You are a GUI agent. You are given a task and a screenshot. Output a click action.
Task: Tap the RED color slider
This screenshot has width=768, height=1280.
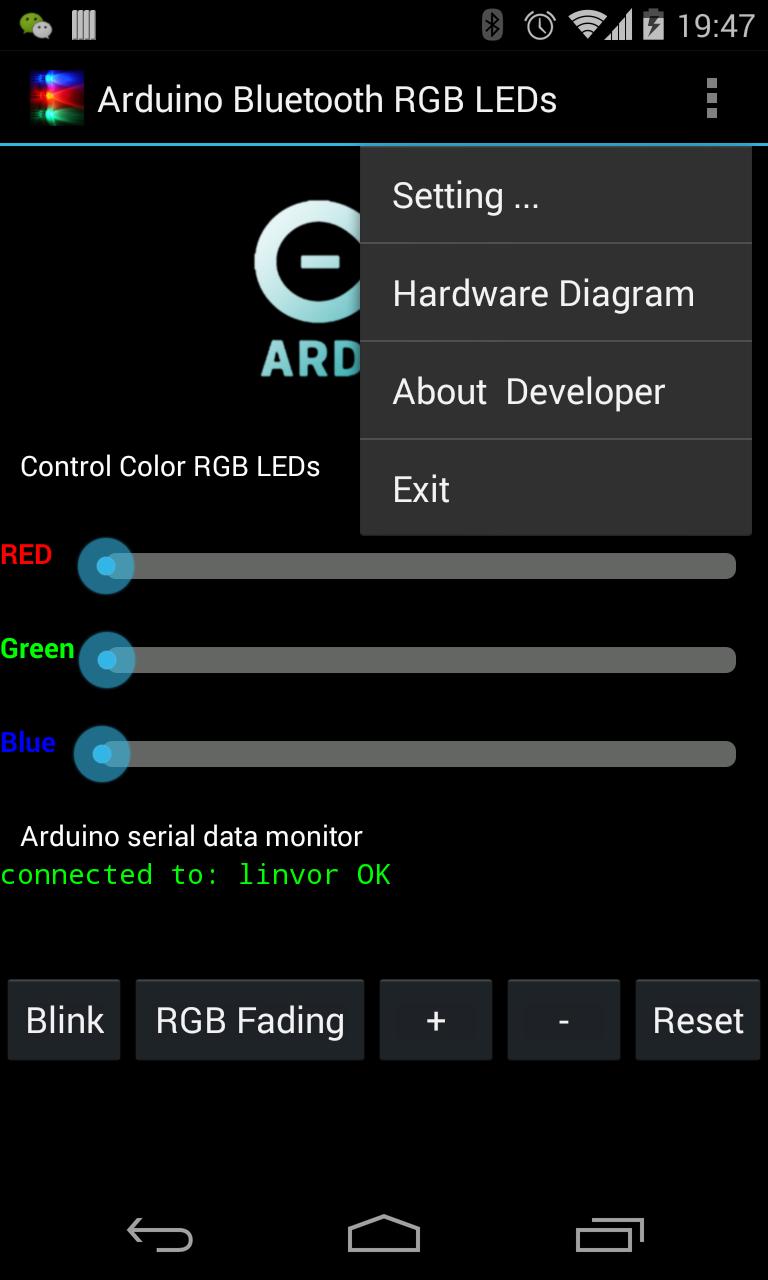[x=420, y=566]
